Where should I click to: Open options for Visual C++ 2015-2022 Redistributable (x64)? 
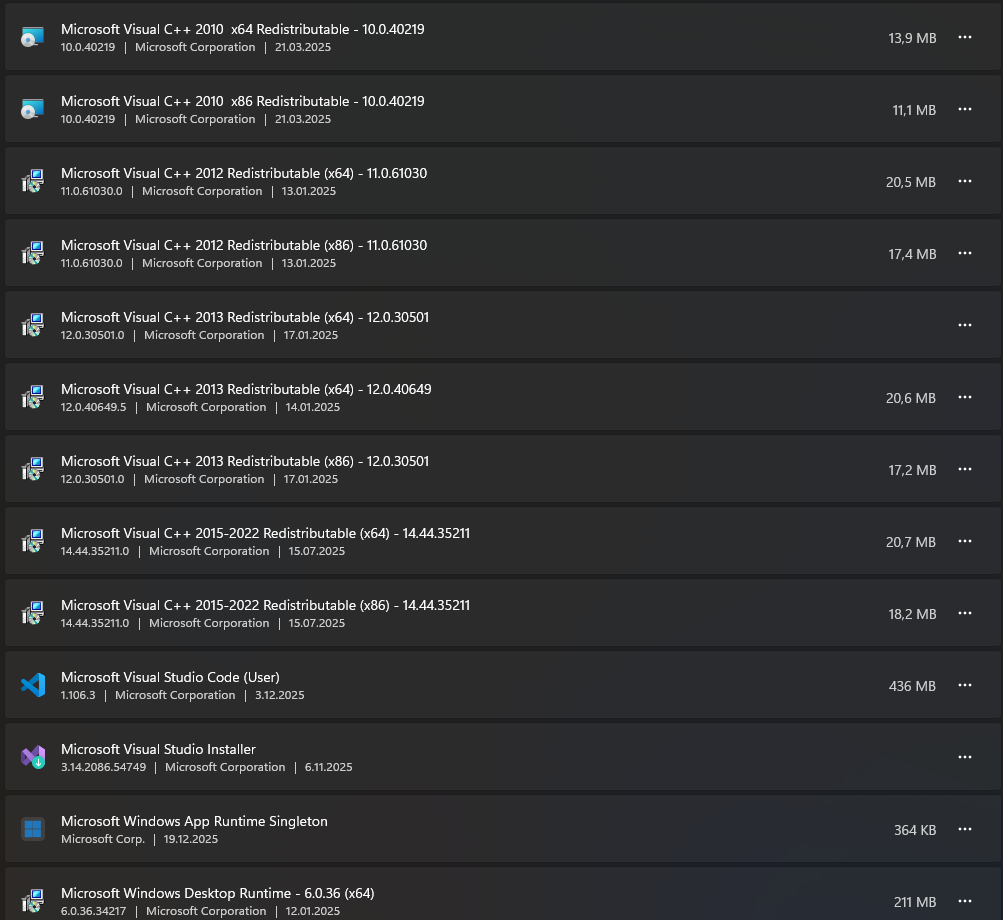pos(965,541)
